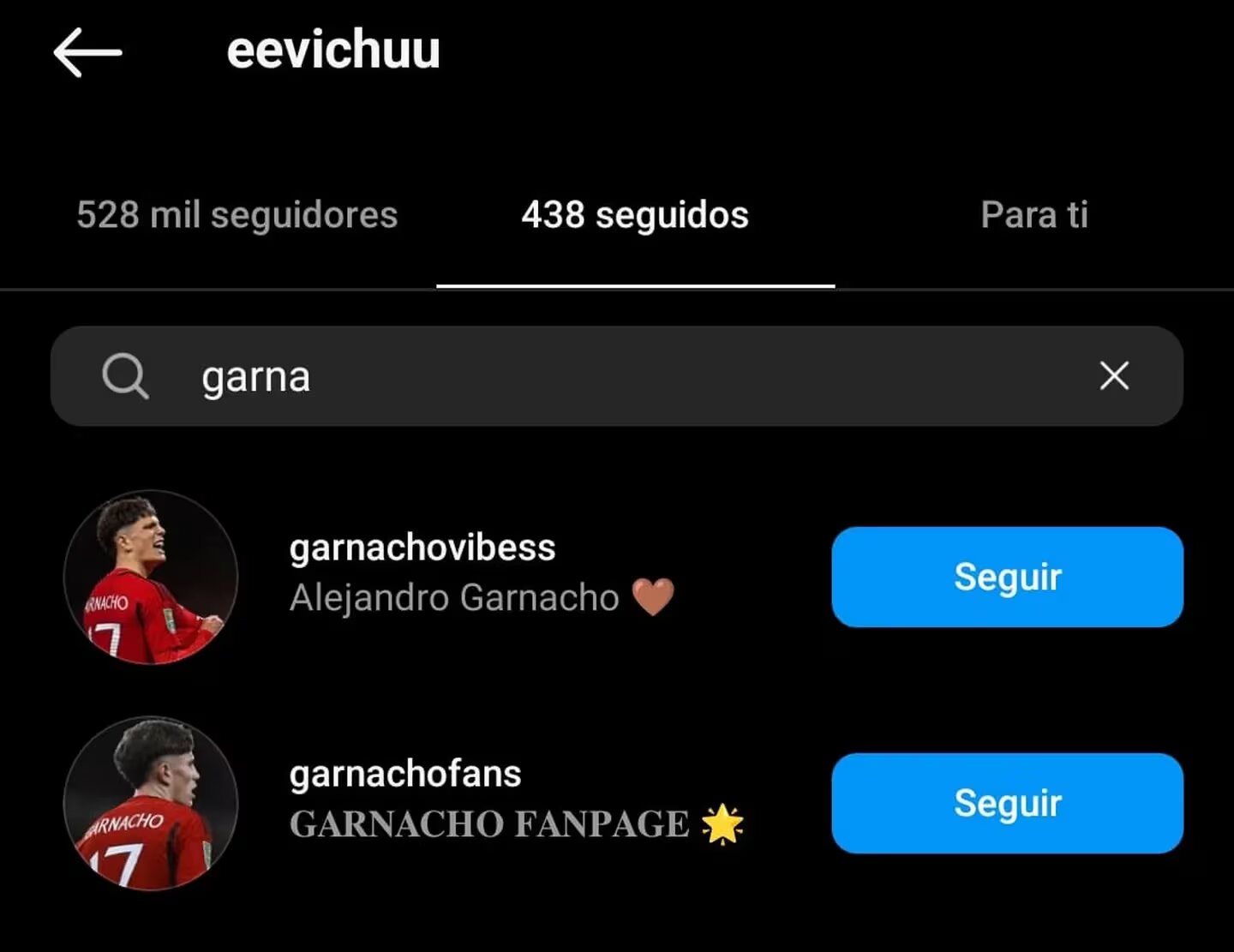The image size is (1234, 952).
Task: Tap the search field containing garna
Action: pyautogui.click(x=600, y=376)
